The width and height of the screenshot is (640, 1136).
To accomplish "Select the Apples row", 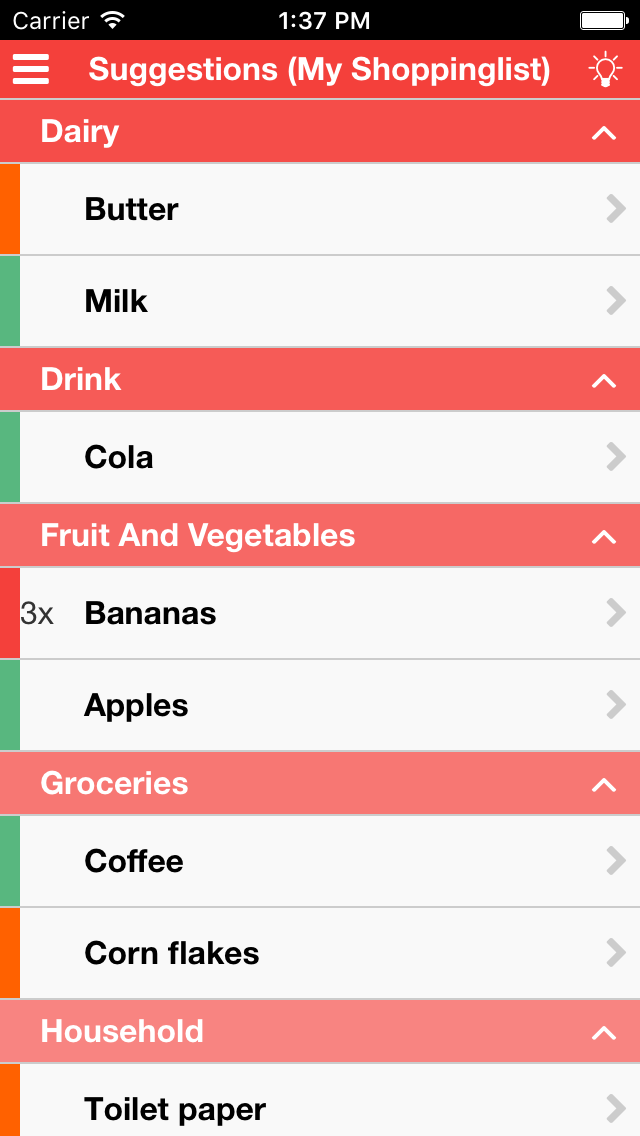I will point(320,705).
